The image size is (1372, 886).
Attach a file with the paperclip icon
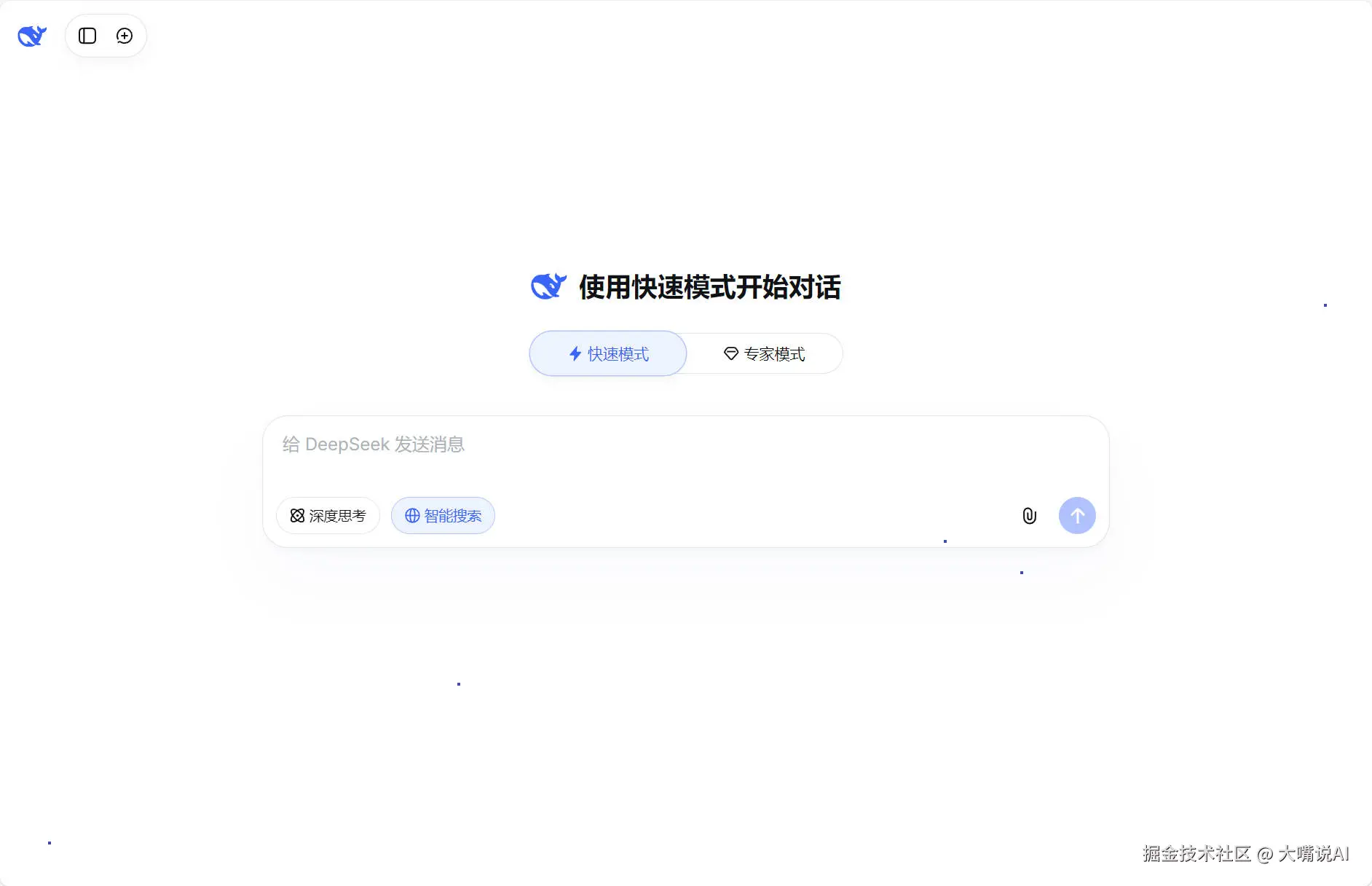click(x=1029, y=516)
